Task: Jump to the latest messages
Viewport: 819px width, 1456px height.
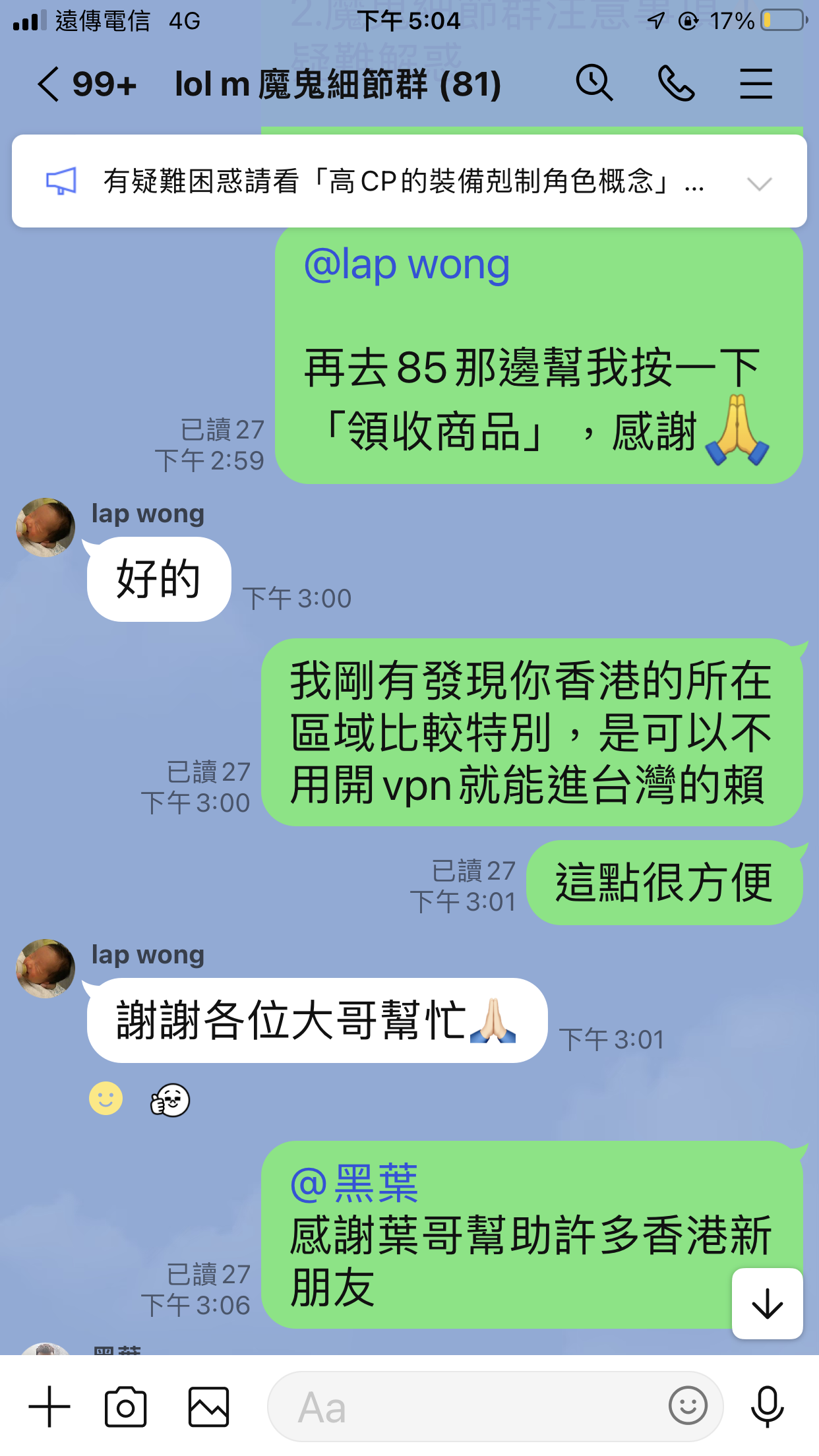Action: pos(767,1304)
